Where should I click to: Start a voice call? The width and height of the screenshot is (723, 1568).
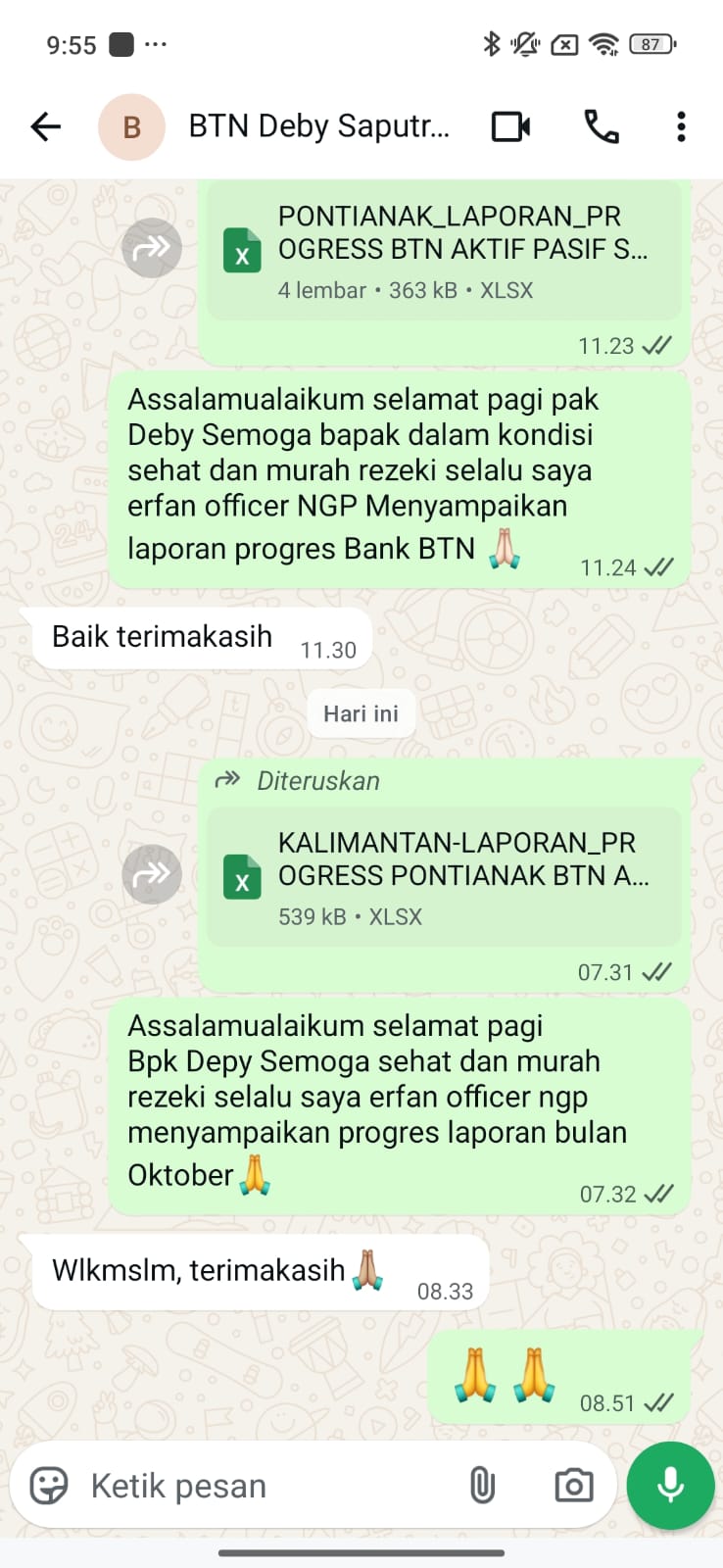tap(601, 126)
